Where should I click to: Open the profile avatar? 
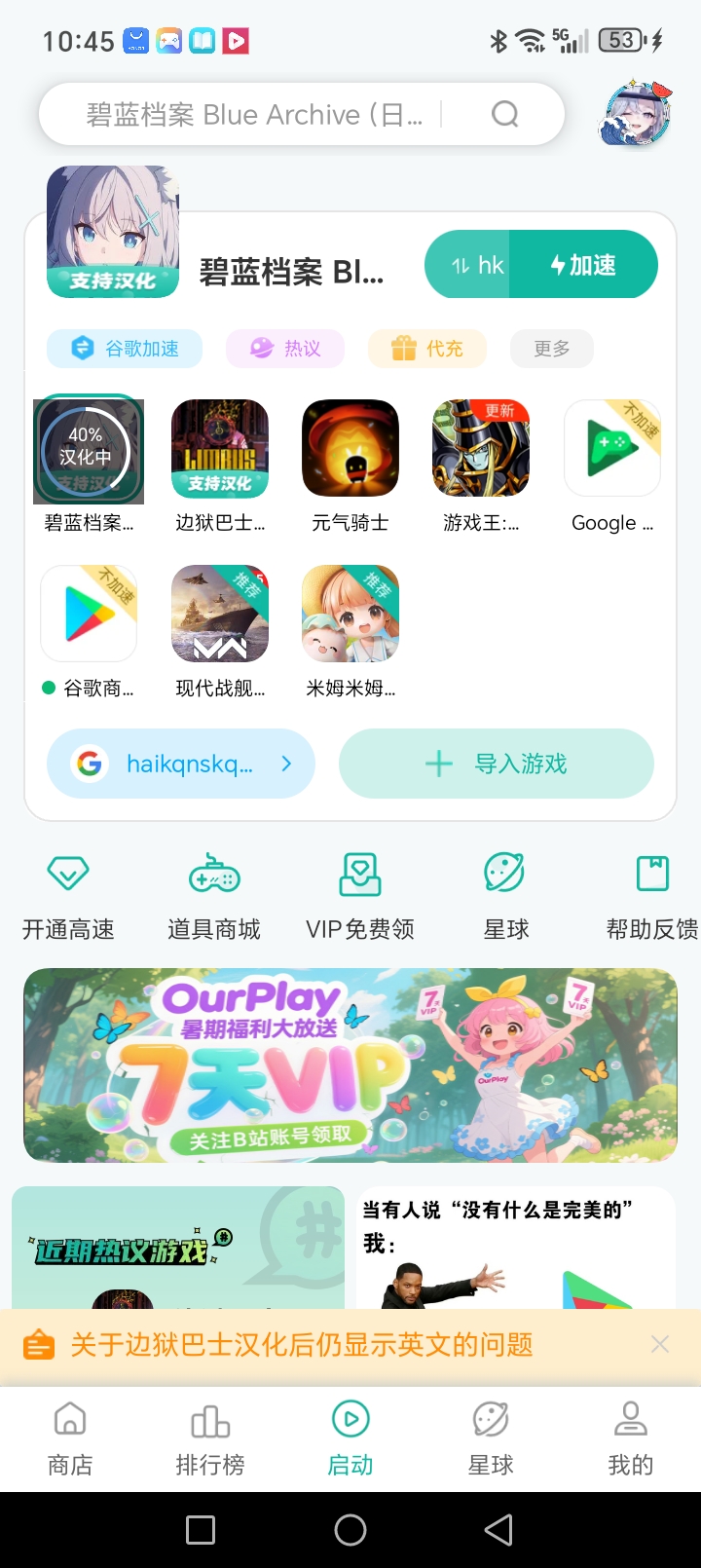click(637, 115)
